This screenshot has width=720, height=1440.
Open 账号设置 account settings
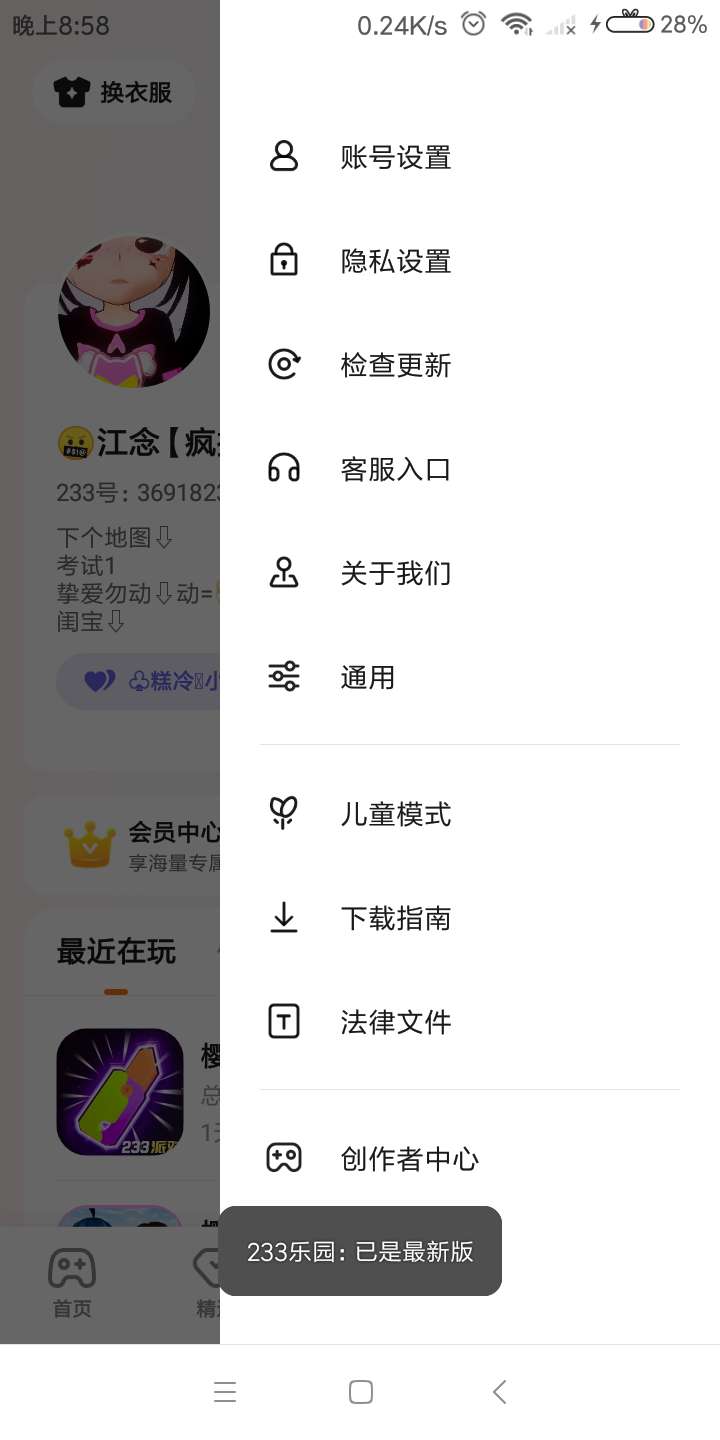[396, 157]
